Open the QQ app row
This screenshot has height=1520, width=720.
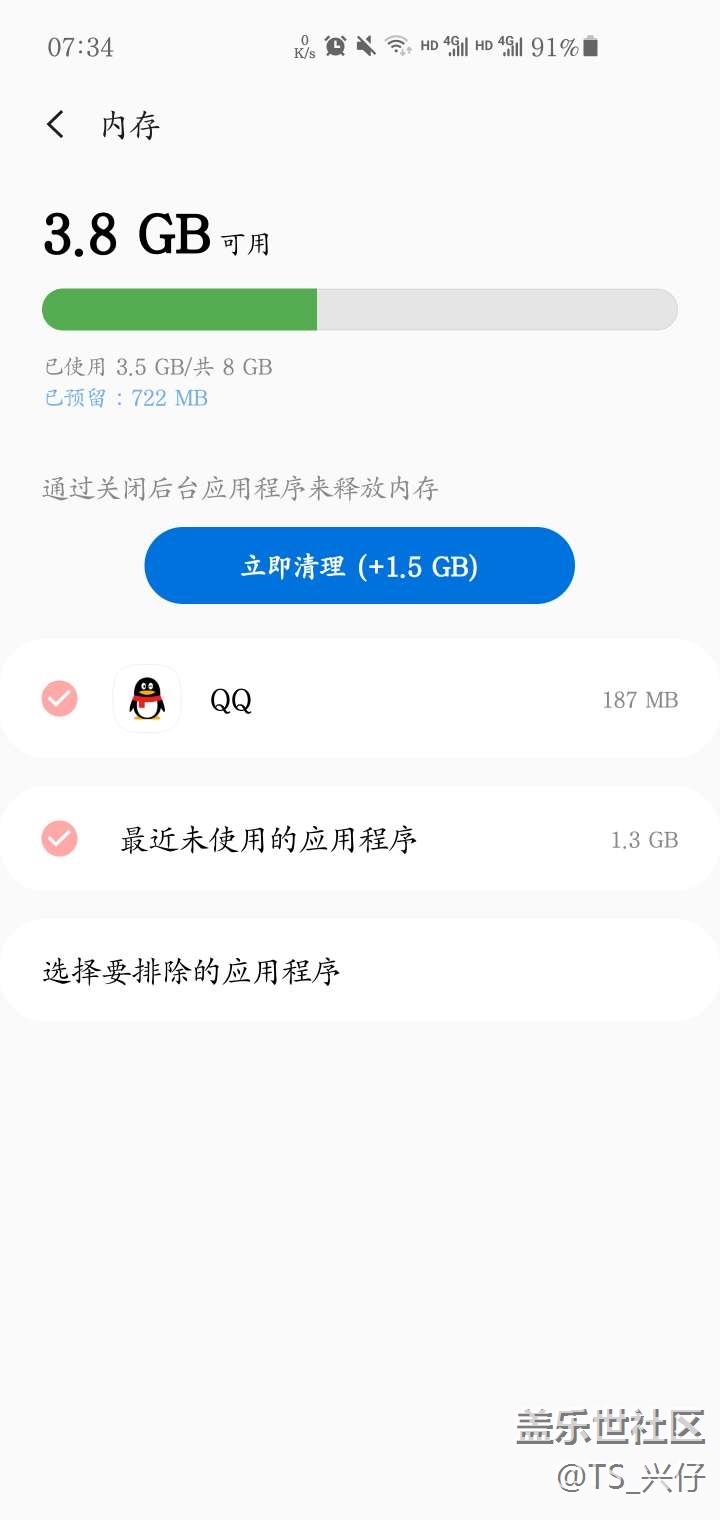point(400,699)
